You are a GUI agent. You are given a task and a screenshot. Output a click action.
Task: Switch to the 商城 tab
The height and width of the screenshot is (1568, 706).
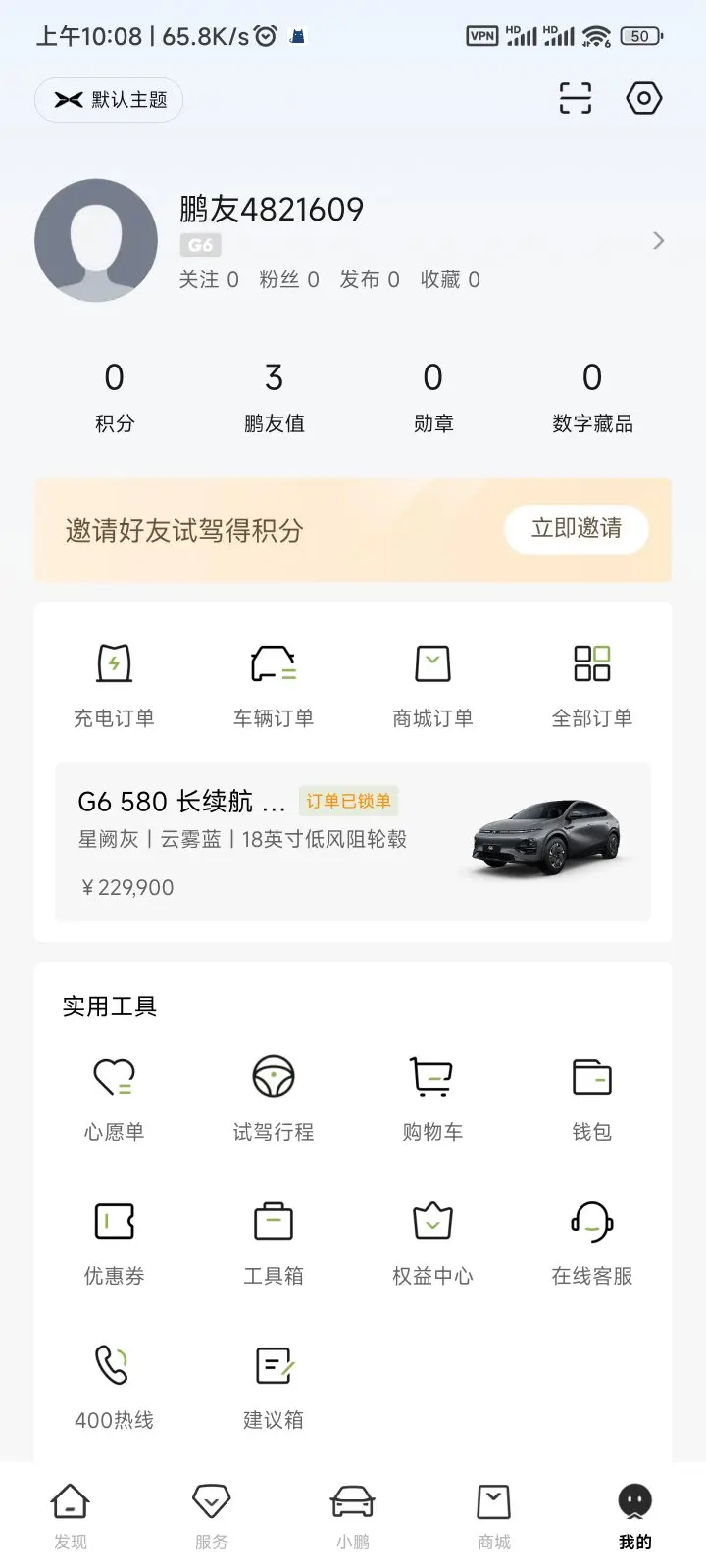pyautogui.click(x=494, y=1516)
